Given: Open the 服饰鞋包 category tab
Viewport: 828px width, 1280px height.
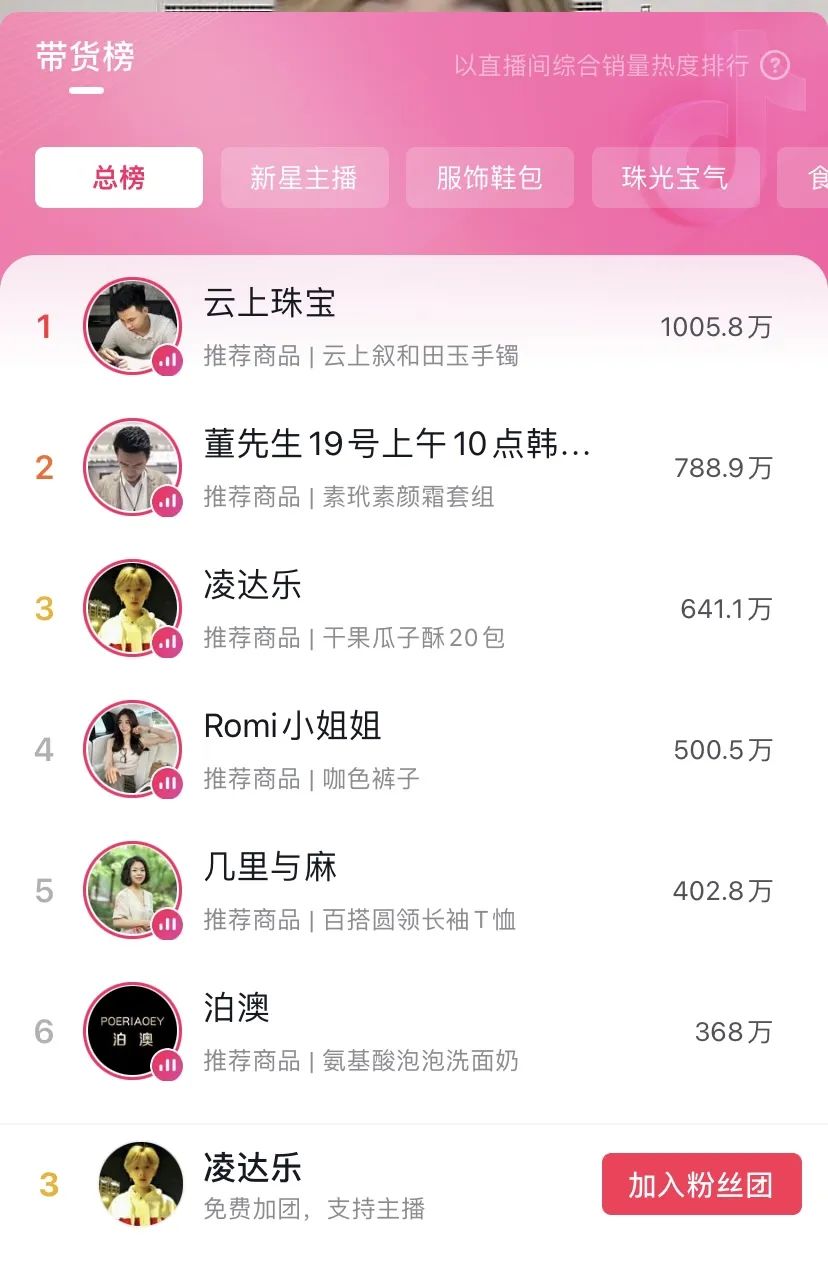Looking at the screenshot, I should coord(489,177).
